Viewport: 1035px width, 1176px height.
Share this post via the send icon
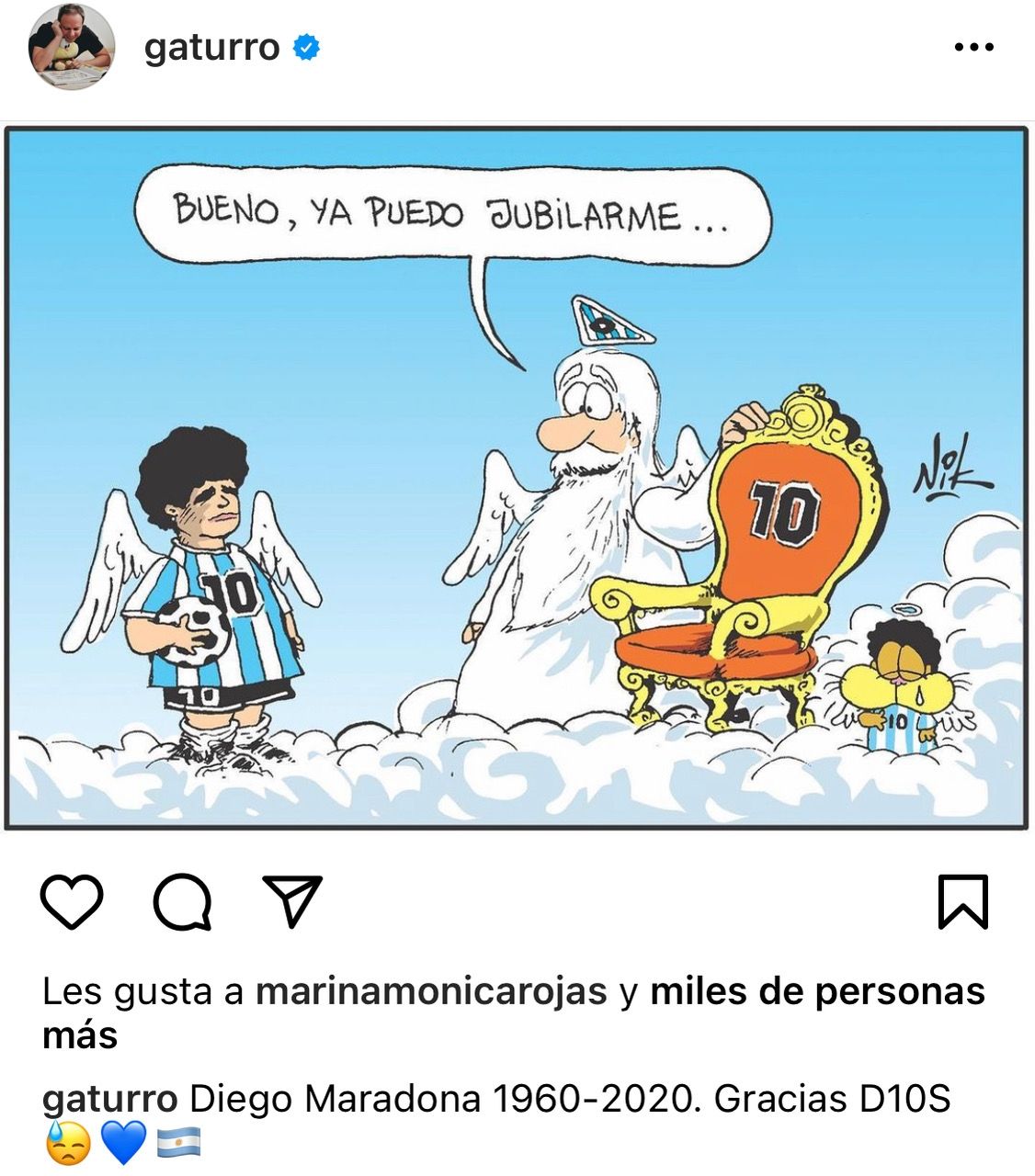click(x=292, y=900)
